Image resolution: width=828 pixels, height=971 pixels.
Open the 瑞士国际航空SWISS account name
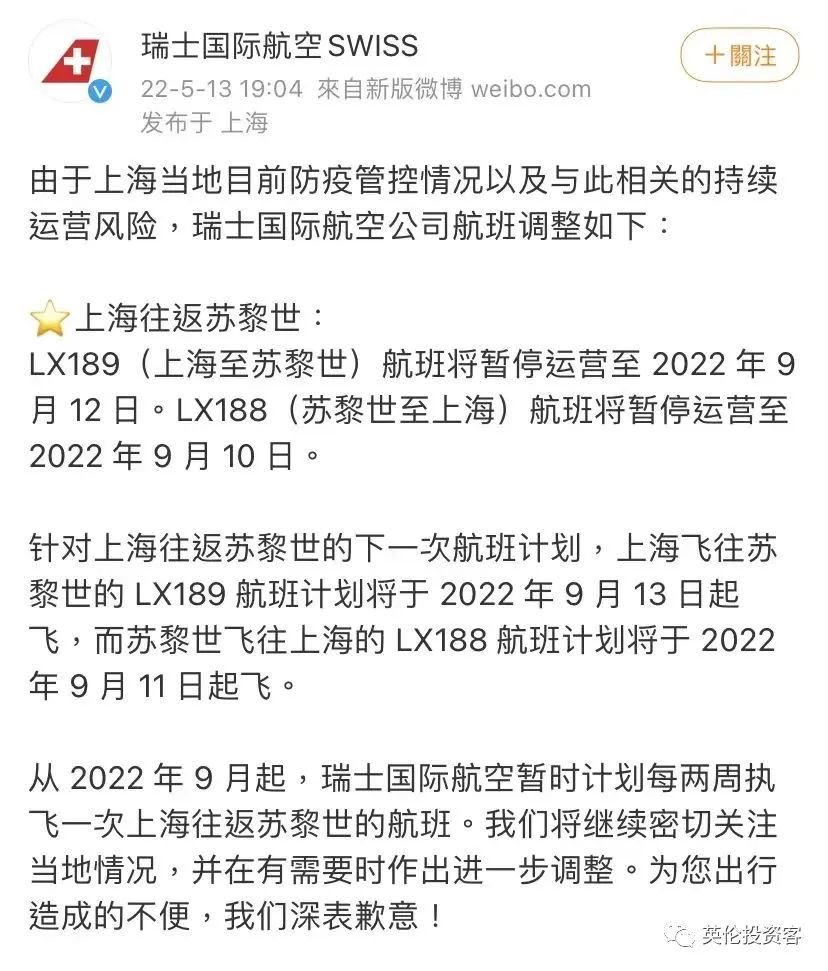(280, 45)
